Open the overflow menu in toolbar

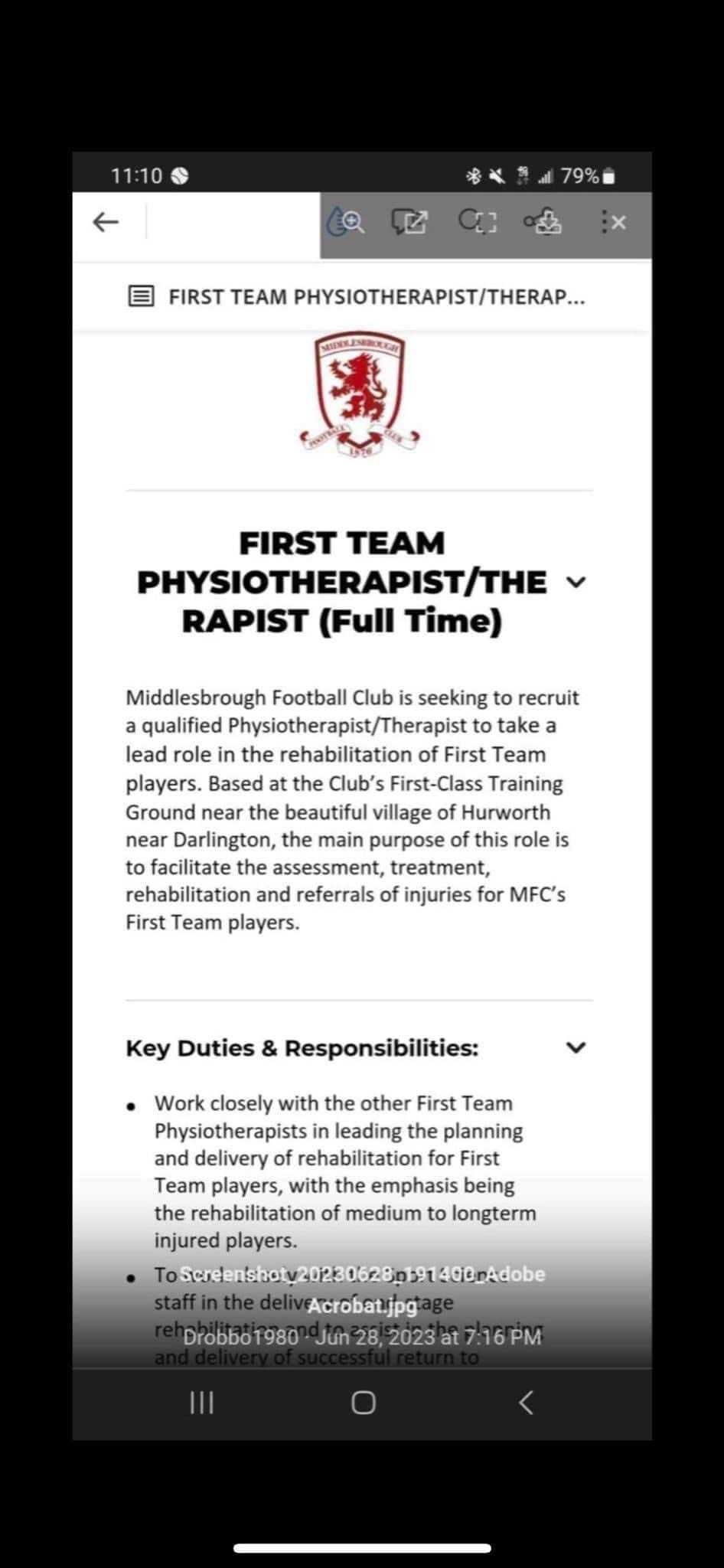point(614,223)
